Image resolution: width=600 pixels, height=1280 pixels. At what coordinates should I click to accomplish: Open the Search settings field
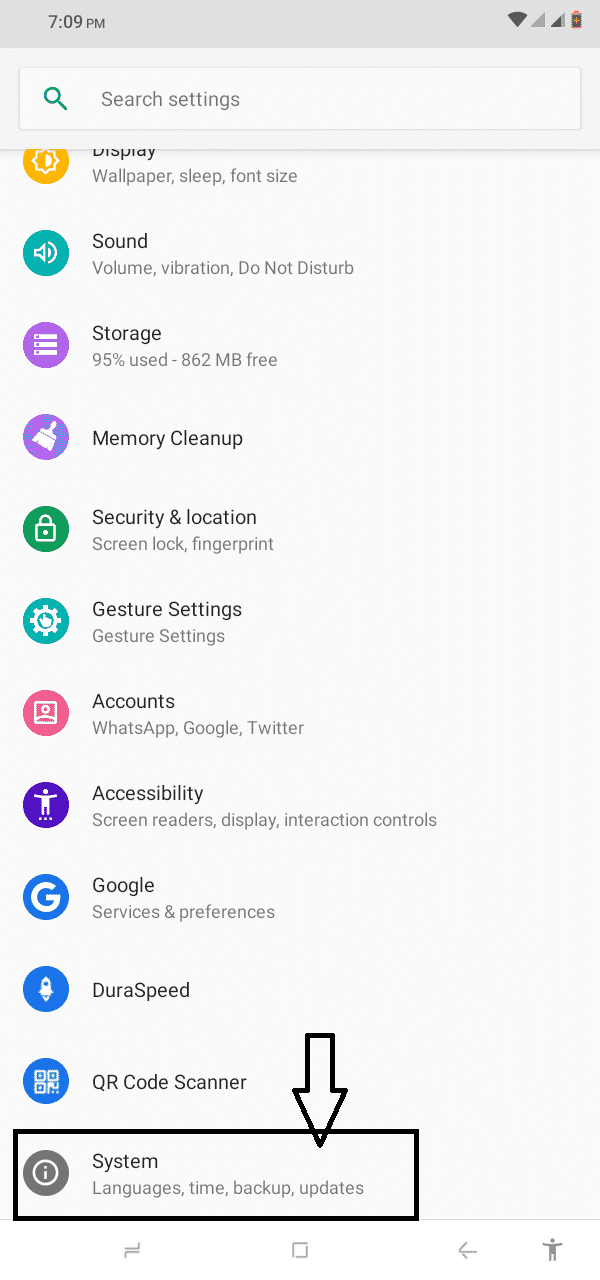click(300, 99)
